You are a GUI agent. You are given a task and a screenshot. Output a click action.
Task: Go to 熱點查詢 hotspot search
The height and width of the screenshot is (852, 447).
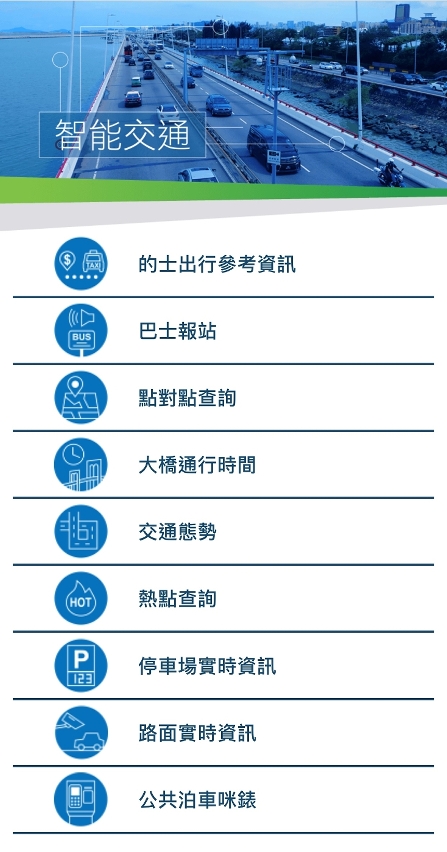[x=223, y=598]
